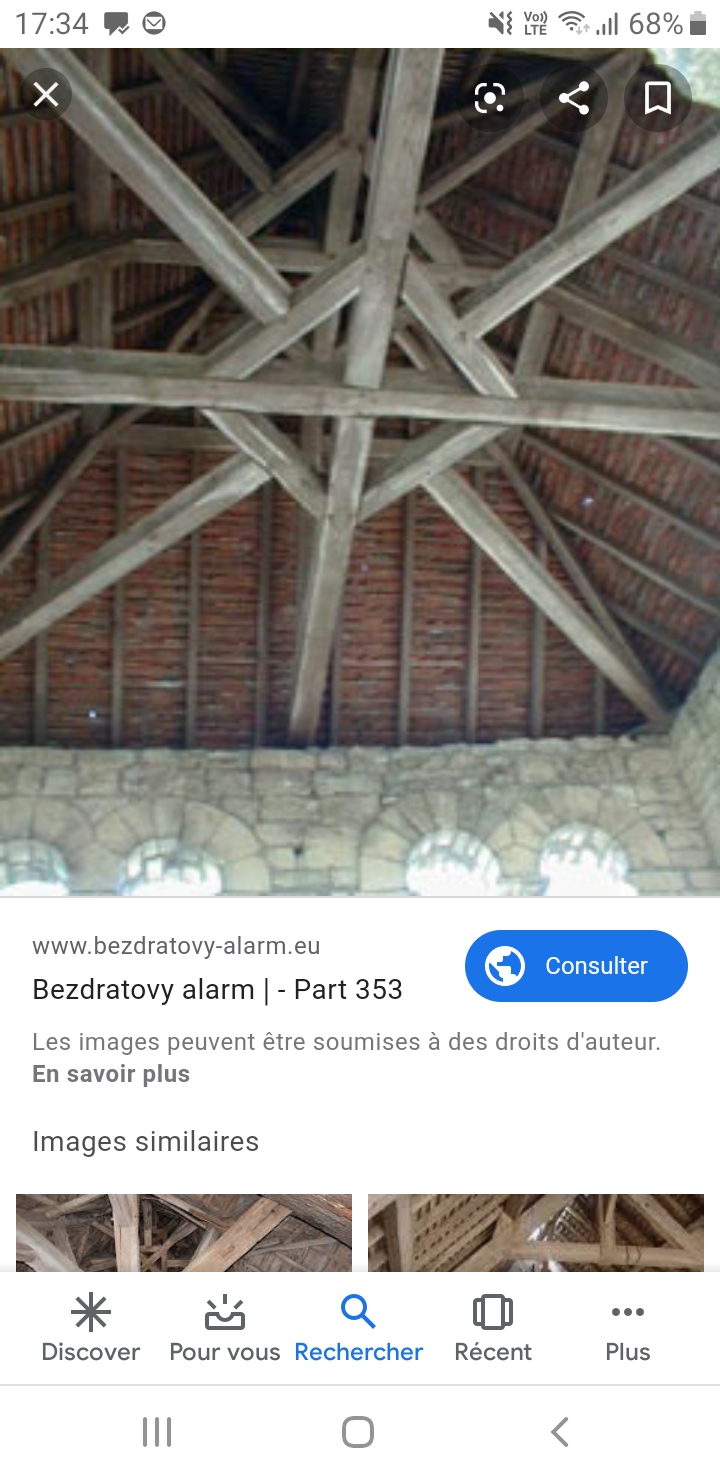Open the Plus menu tab
This screenshot has width=720, height=1480.
[x=627, y=1328]
